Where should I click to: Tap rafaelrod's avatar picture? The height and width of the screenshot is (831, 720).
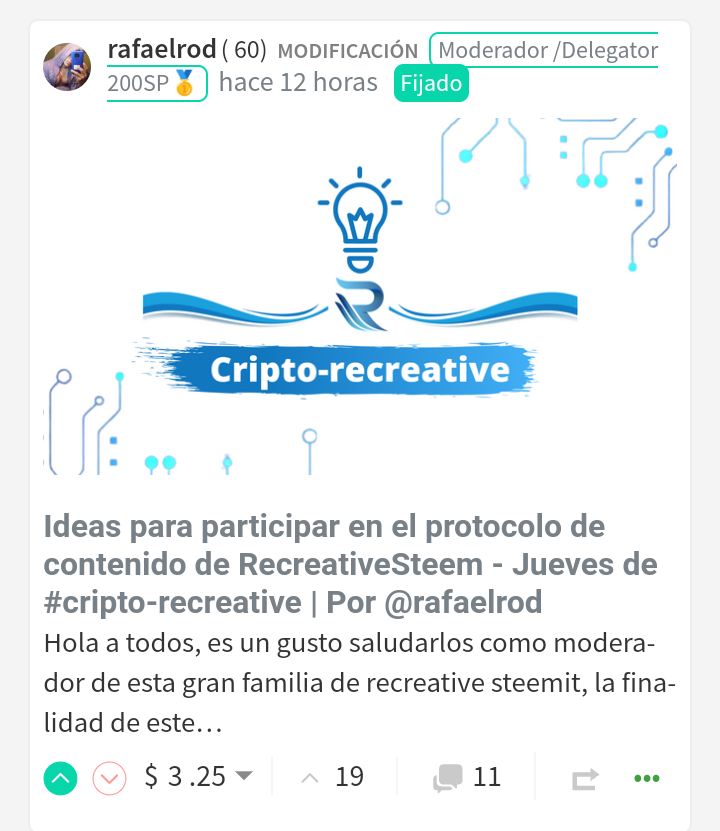click(67, 67)
